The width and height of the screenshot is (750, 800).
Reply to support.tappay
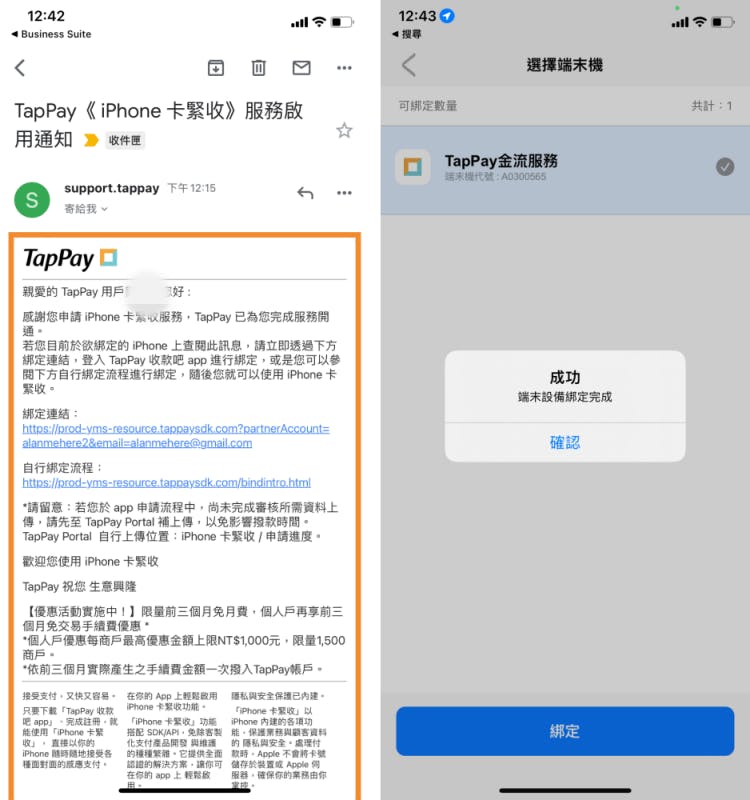(305, 193)
